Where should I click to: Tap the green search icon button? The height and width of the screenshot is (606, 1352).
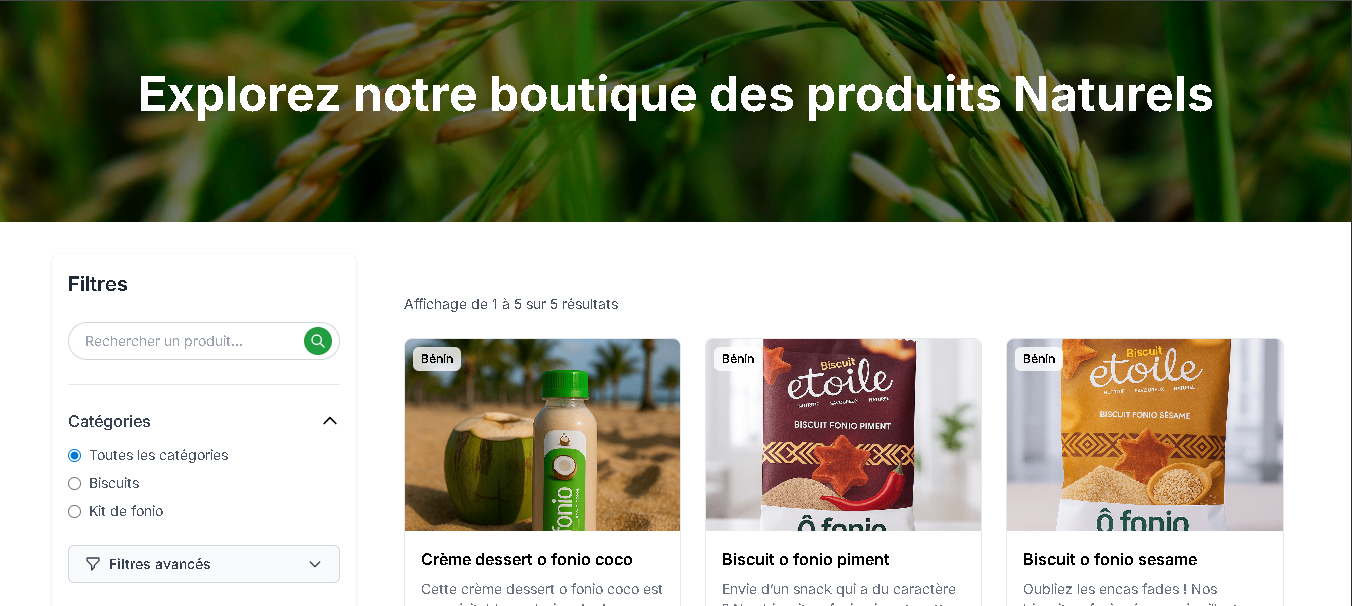point(317,341)
